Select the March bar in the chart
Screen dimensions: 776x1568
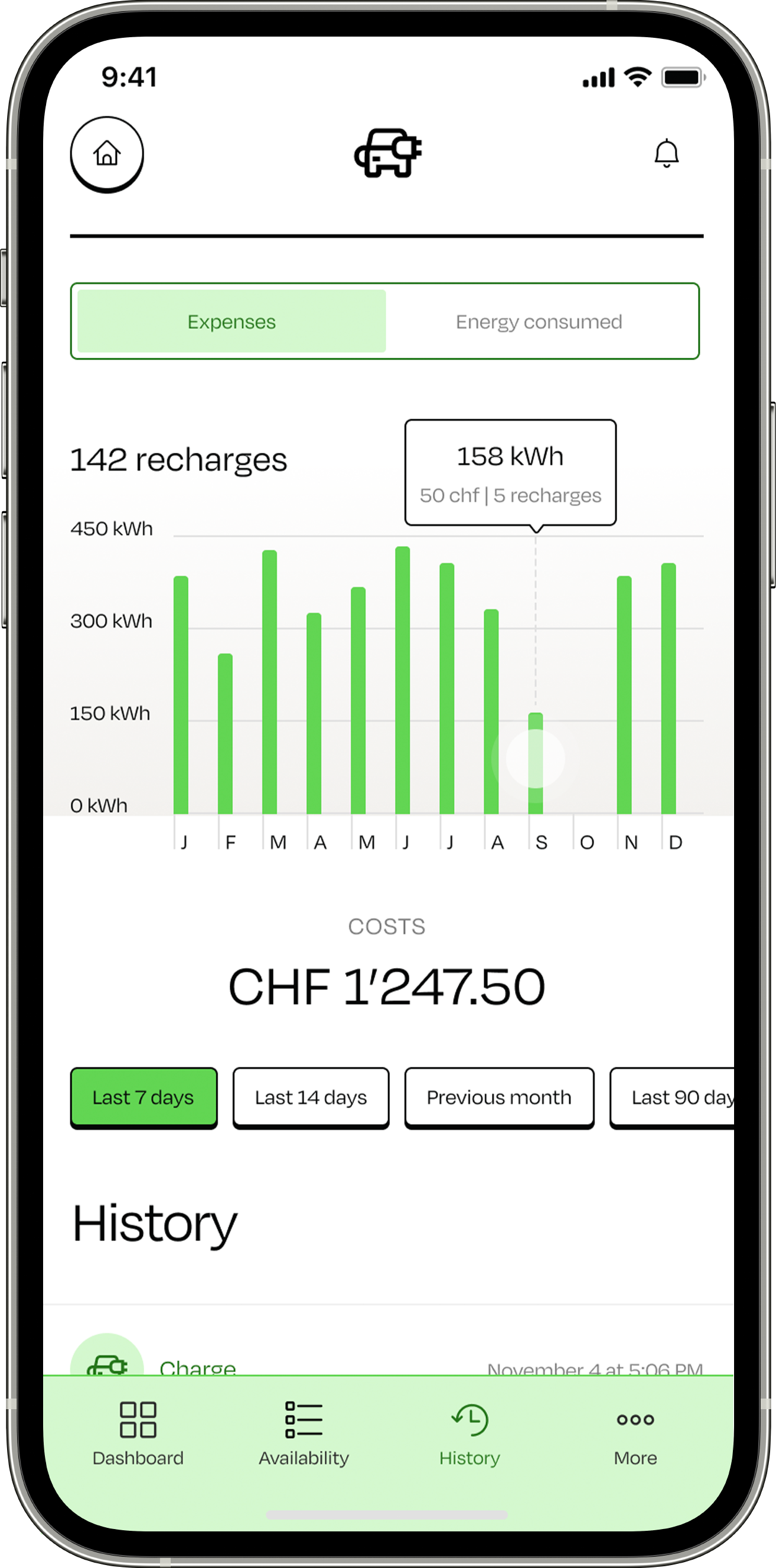click(270, 682)
